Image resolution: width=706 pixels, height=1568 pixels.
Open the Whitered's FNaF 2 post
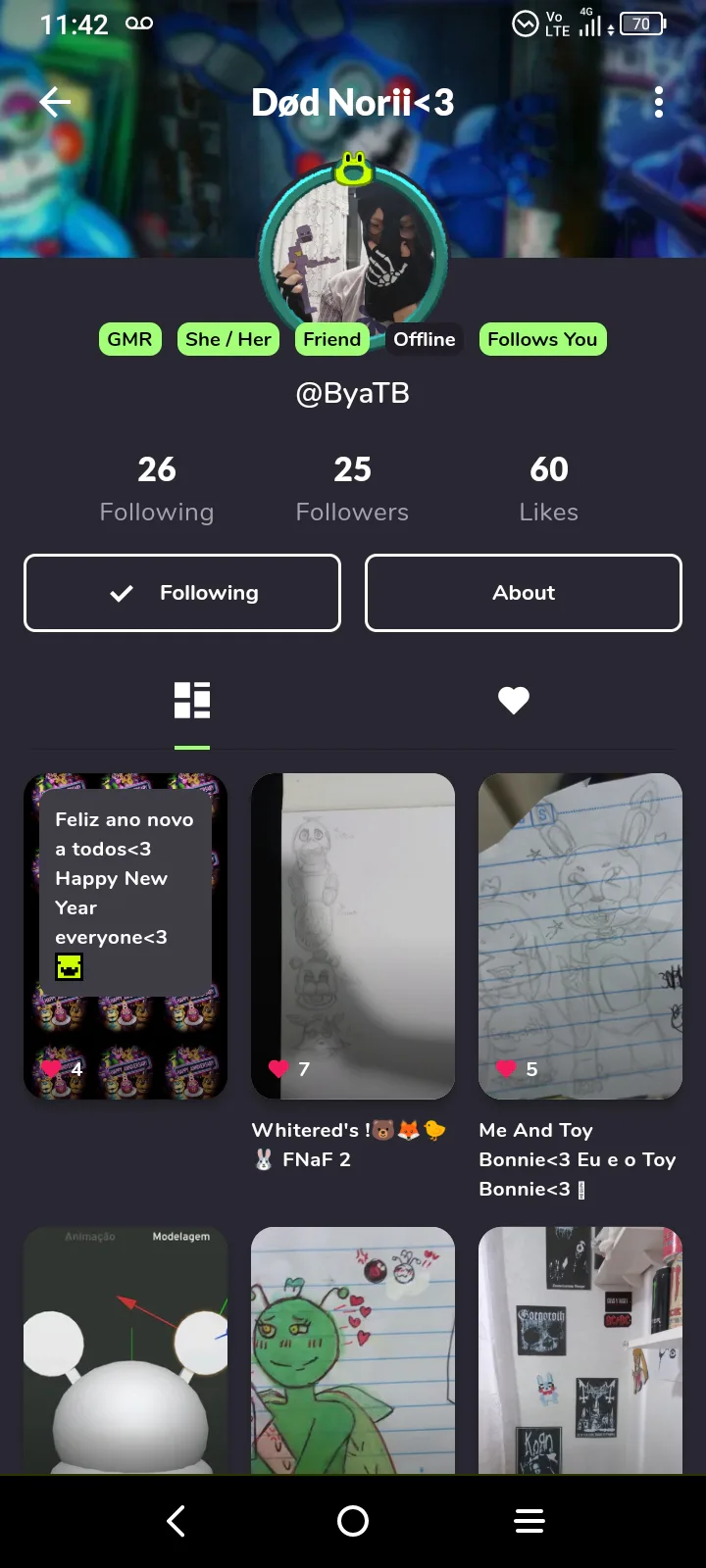tap(353, 936)
